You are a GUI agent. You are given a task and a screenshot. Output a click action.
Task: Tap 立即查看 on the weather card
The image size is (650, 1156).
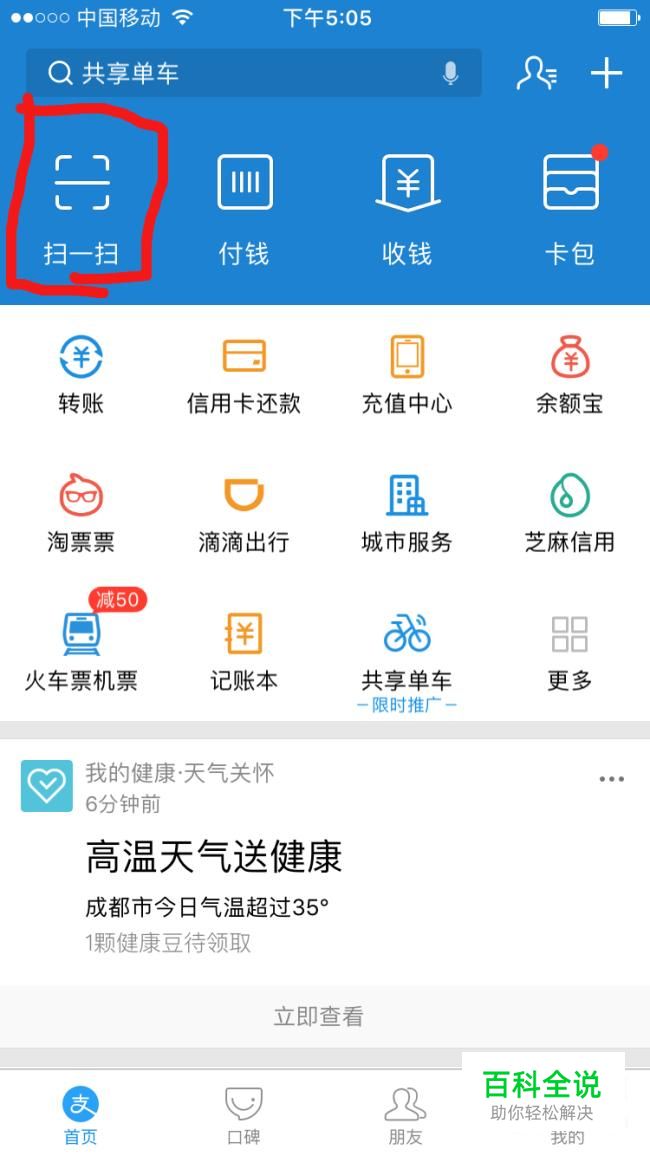[319, 1017]
